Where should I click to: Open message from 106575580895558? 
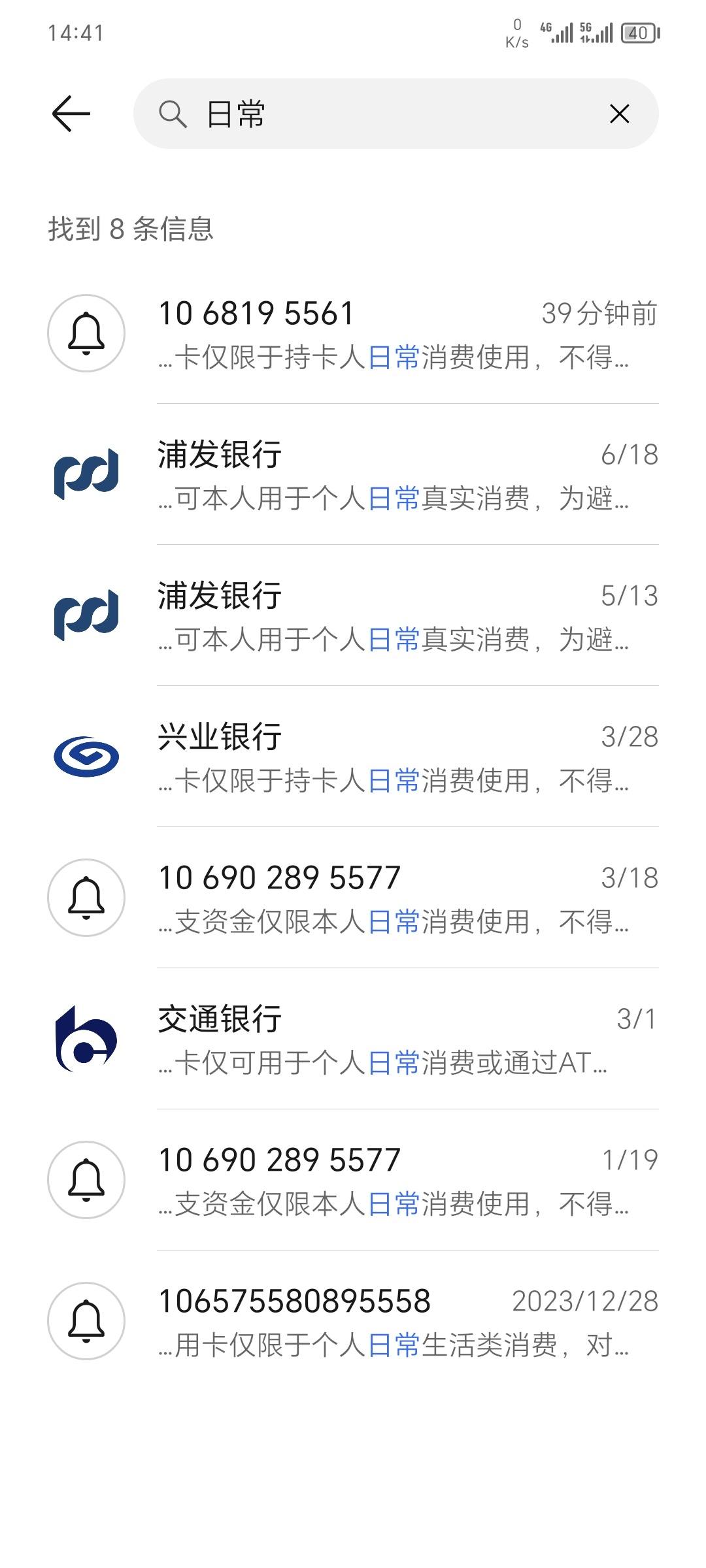click(x=353, y=1321)
